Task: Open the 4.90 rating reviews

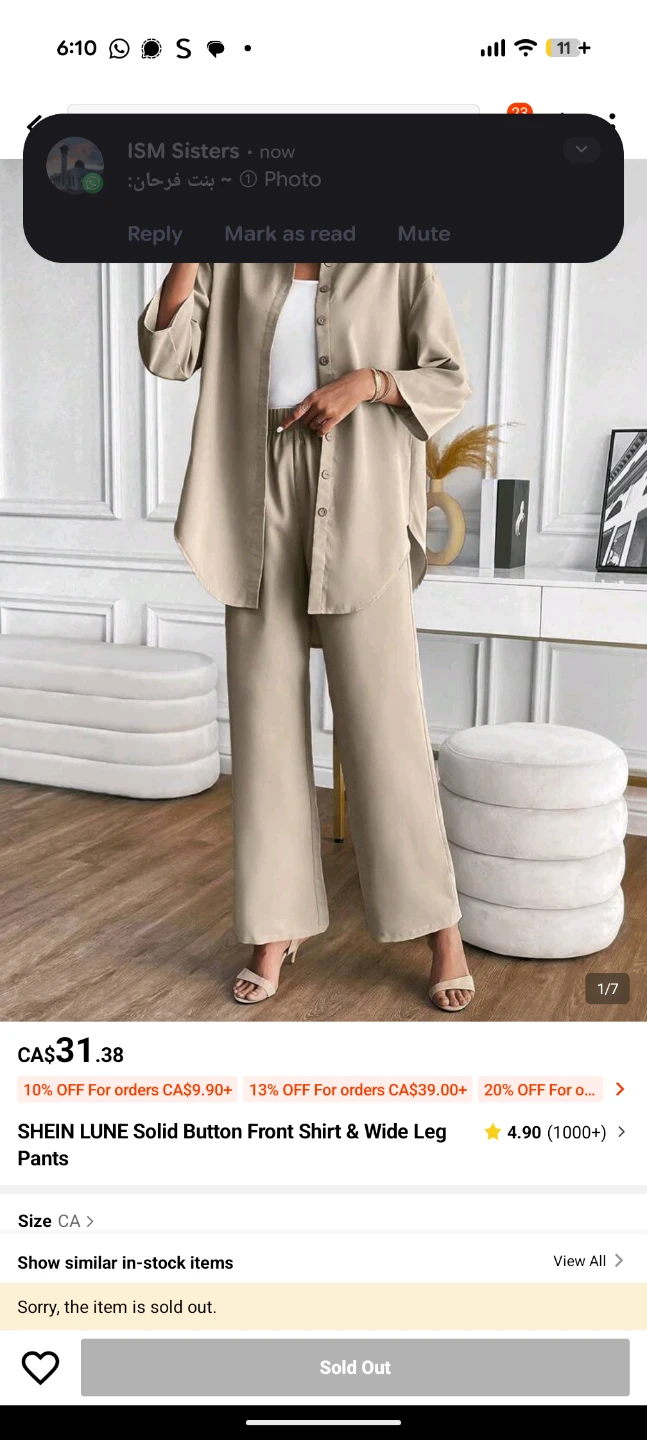Action: pyautogui.click(x=555, y=1132)
